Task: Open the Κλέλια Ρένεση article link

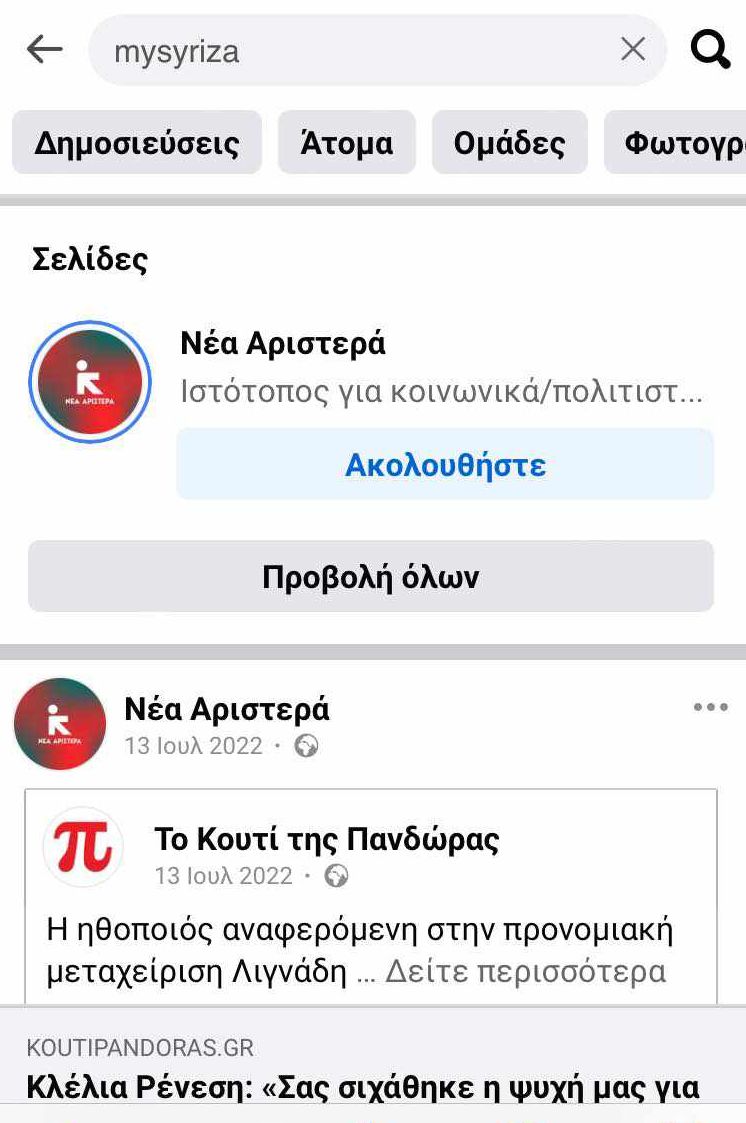Action: pos(362,1085)
